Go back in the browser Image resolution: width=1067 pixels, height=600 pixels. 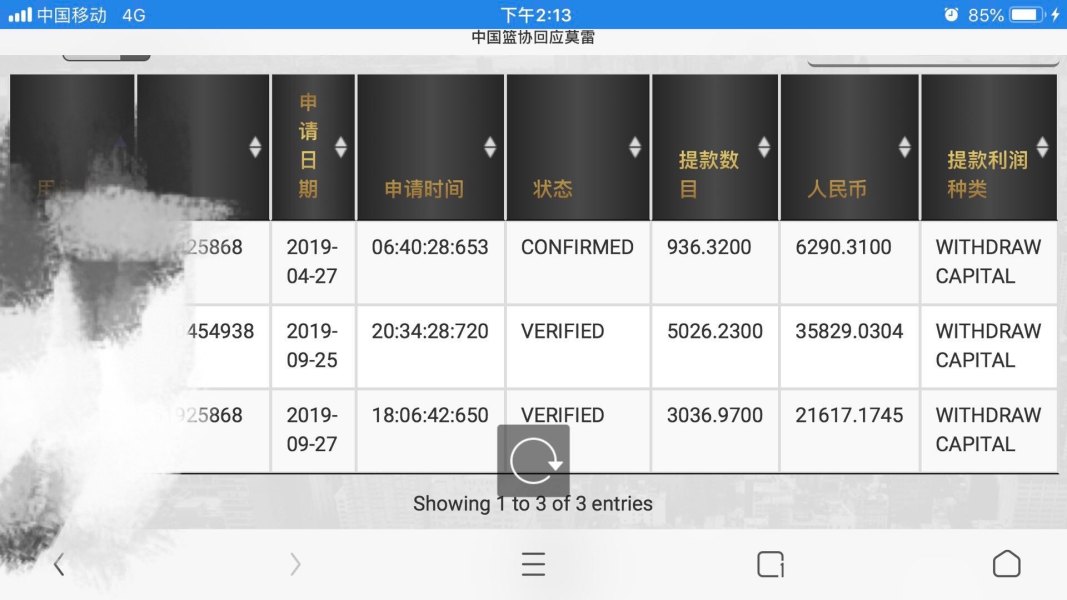coord(59,564)
